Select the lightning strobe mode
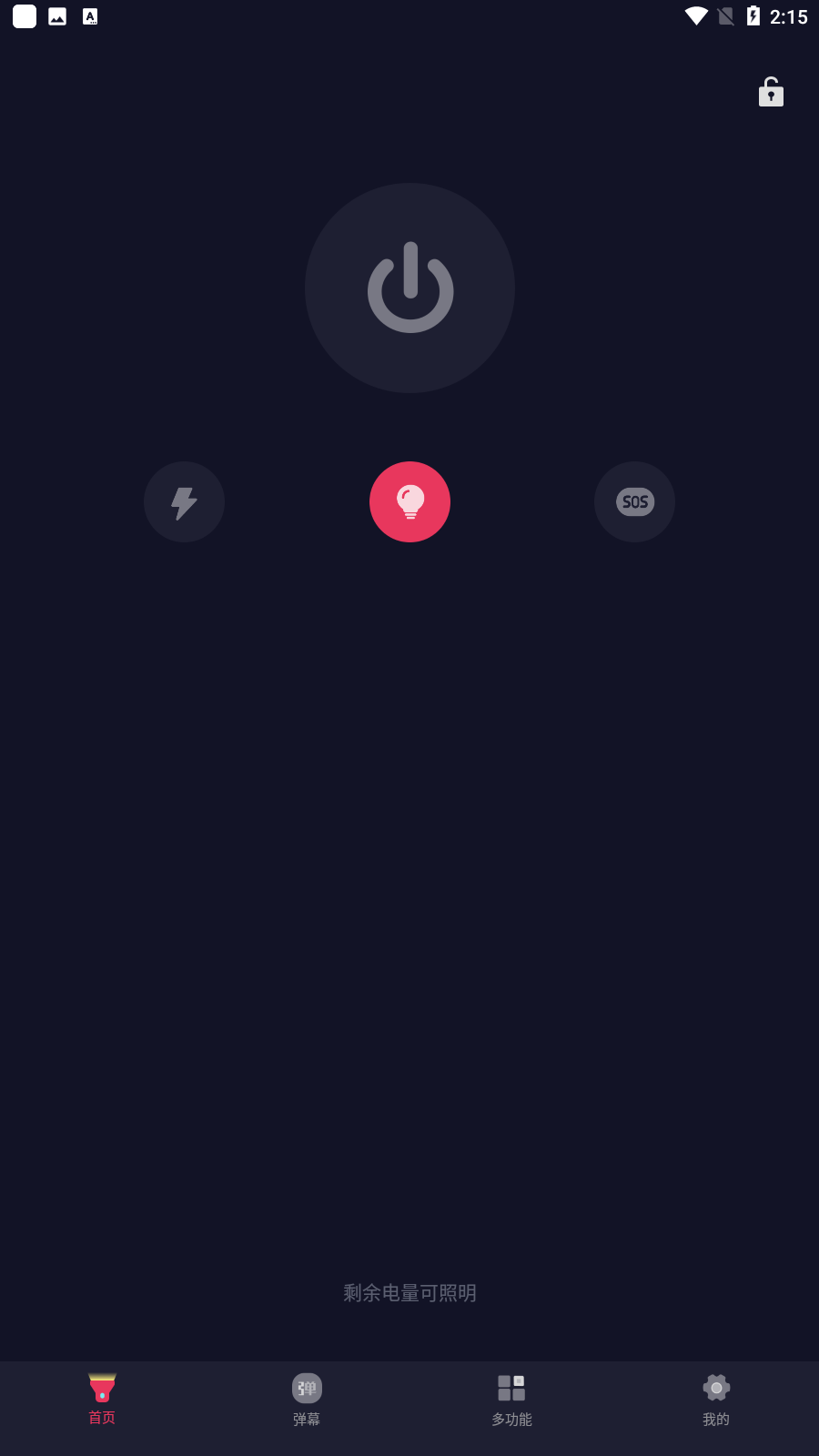 pyautogui.click(x=184, y=501)
